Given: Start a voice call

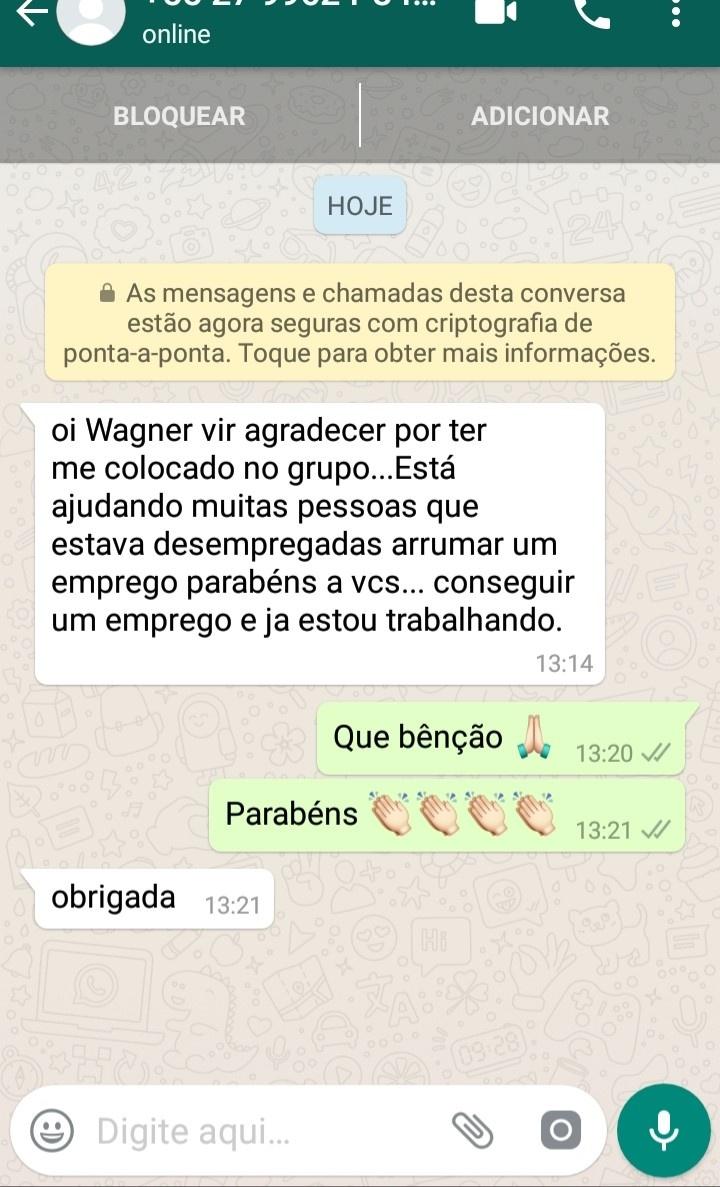Looking at the screenshot, I should [x=591, y=12].
